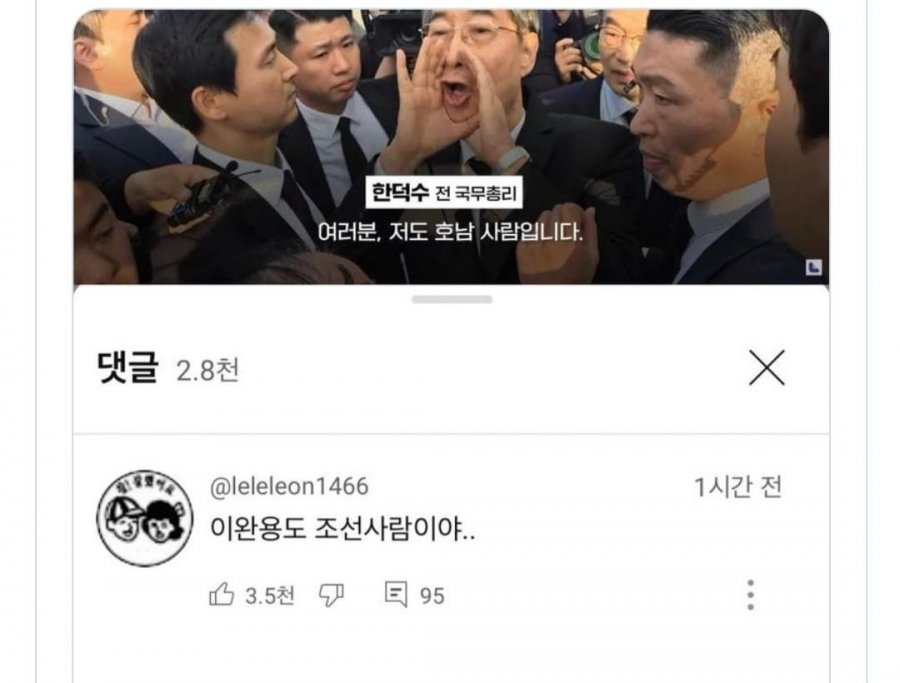Tap the comments sheet drag handle
This screenshot has width=900, height=683.
(x=451, y=299)
